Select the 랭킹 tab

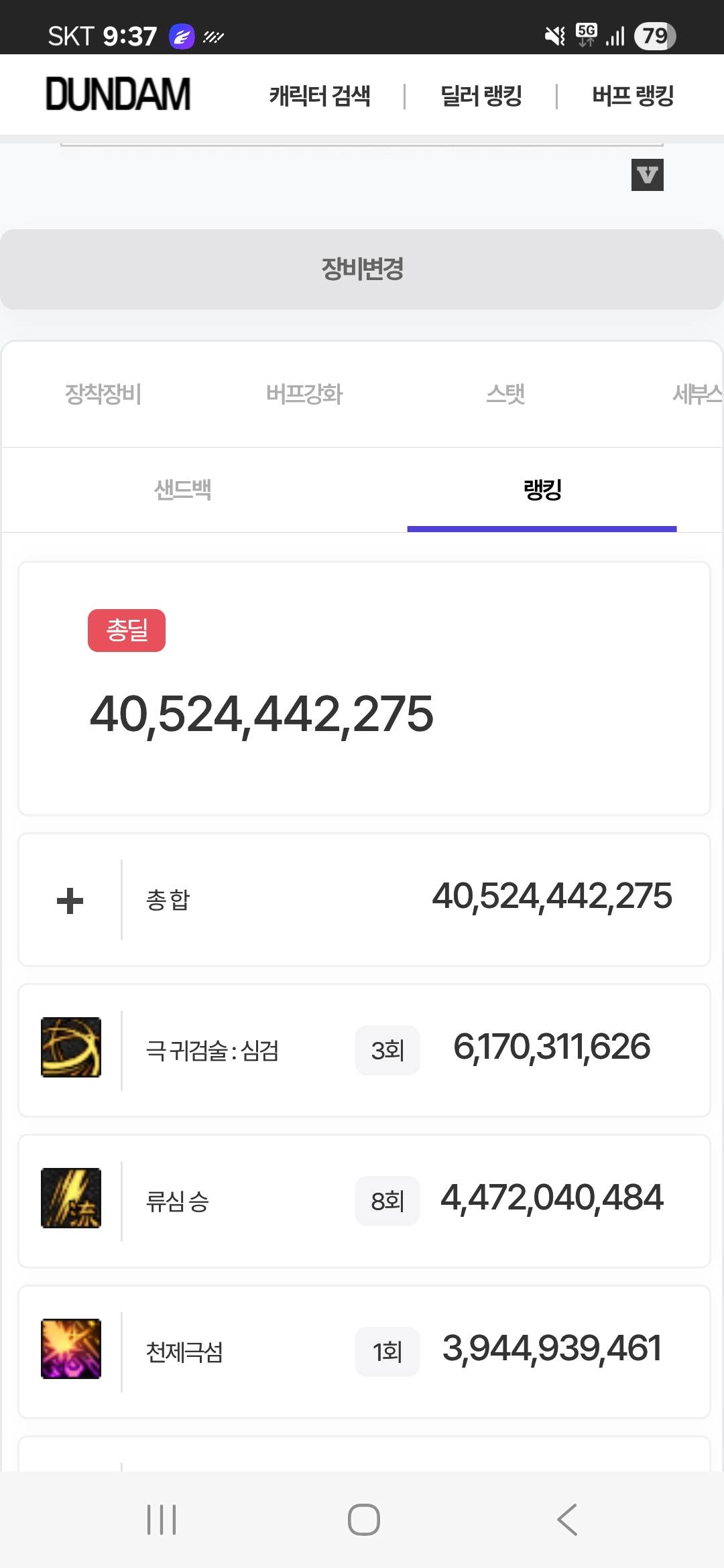click(542, 490)
